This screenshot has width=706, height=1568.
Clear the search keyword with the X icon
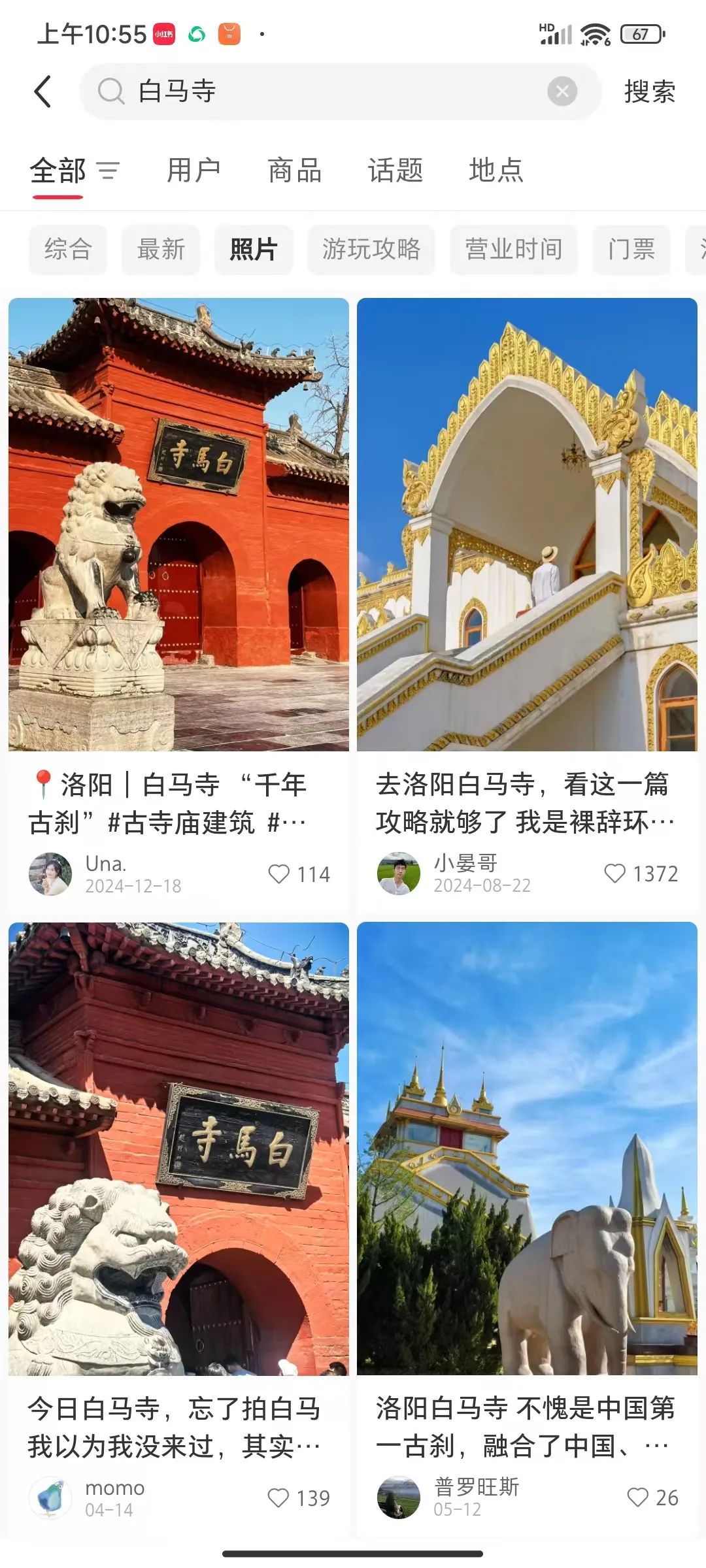[x=561, y=91]
